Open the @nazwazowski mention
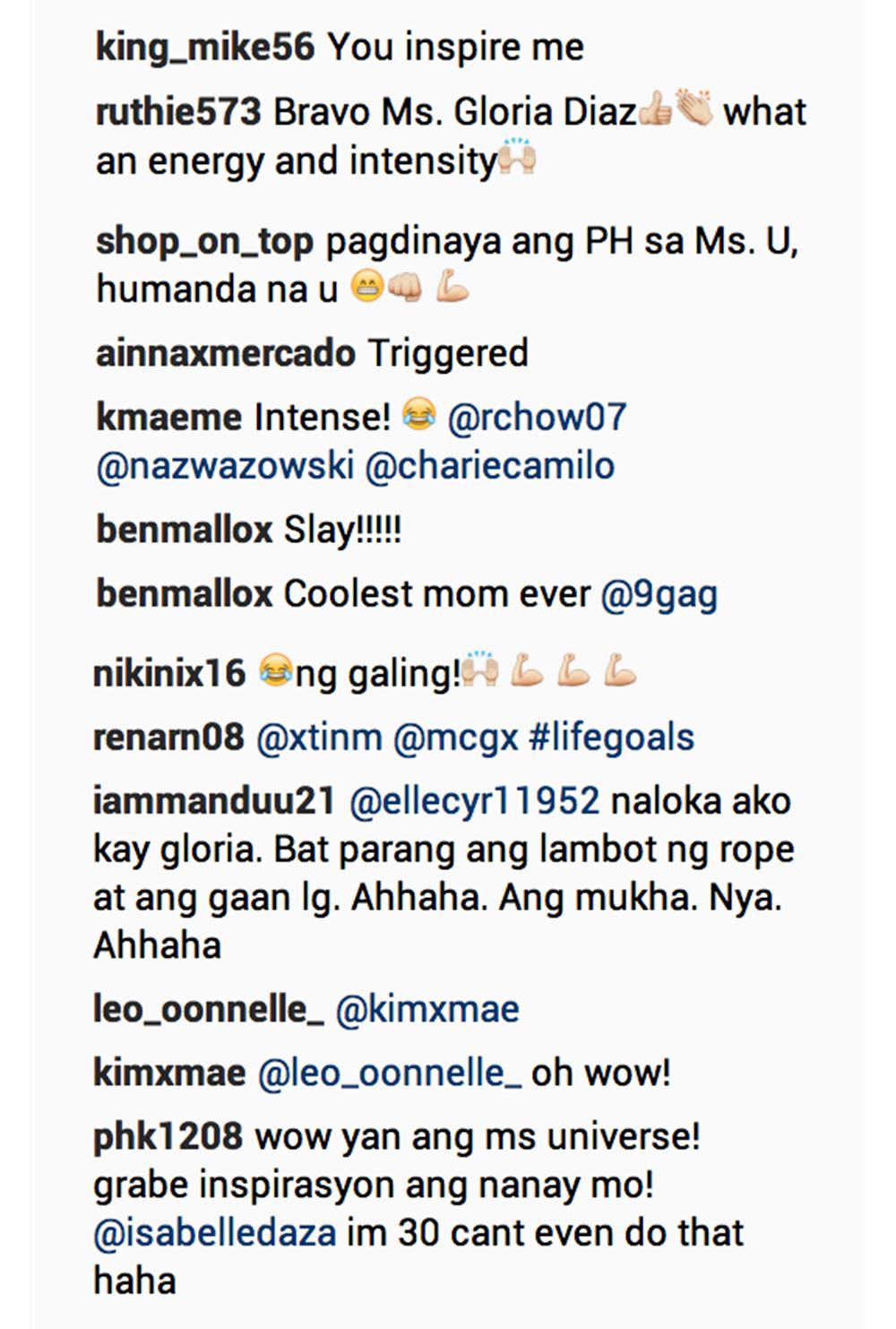Image resolution: width=896 pixels, height=1329 pixels. coord(225,466)
